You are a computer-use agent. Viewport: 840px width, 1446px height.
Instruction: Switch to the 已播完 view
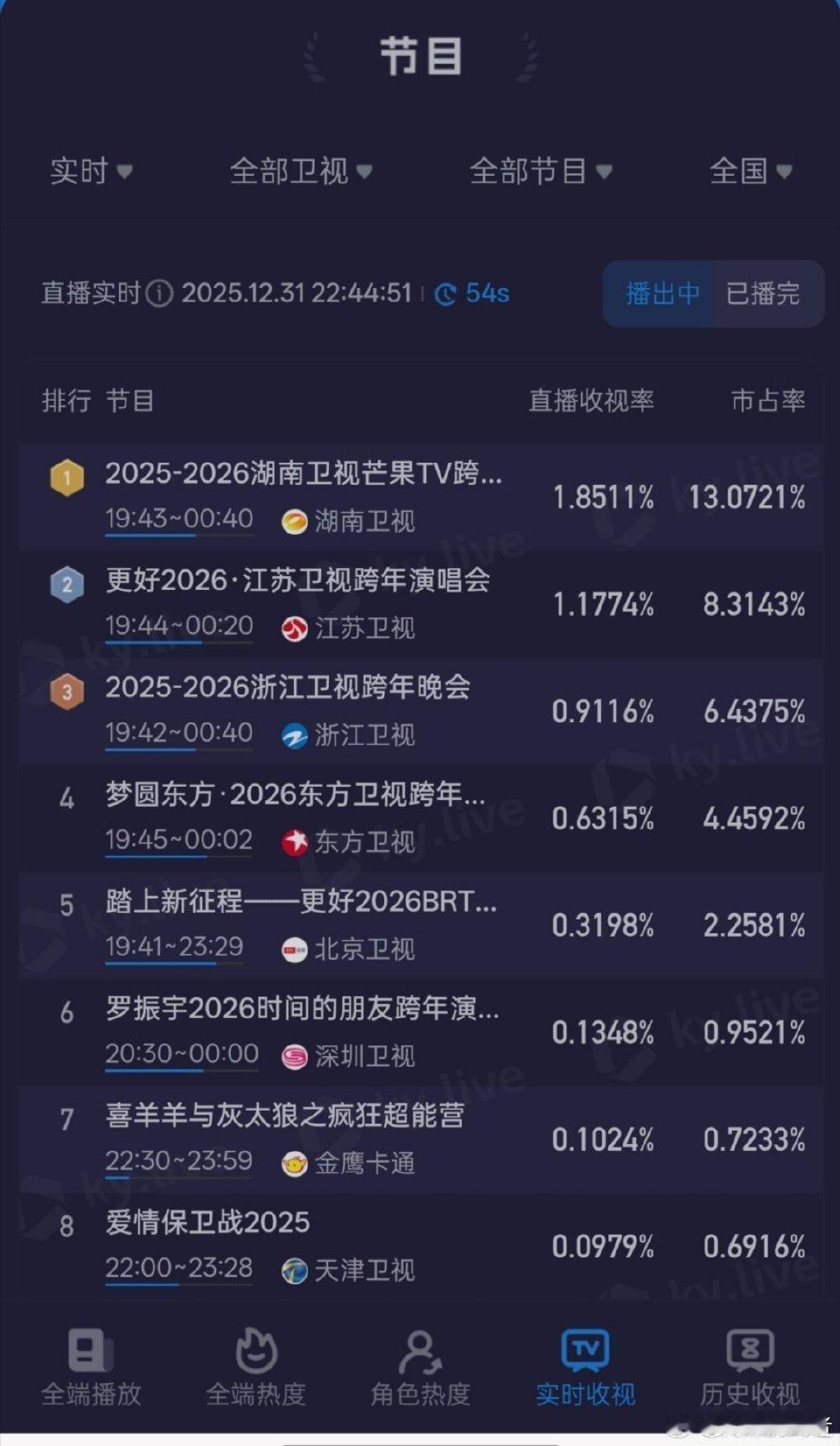(x=764, y=295)
